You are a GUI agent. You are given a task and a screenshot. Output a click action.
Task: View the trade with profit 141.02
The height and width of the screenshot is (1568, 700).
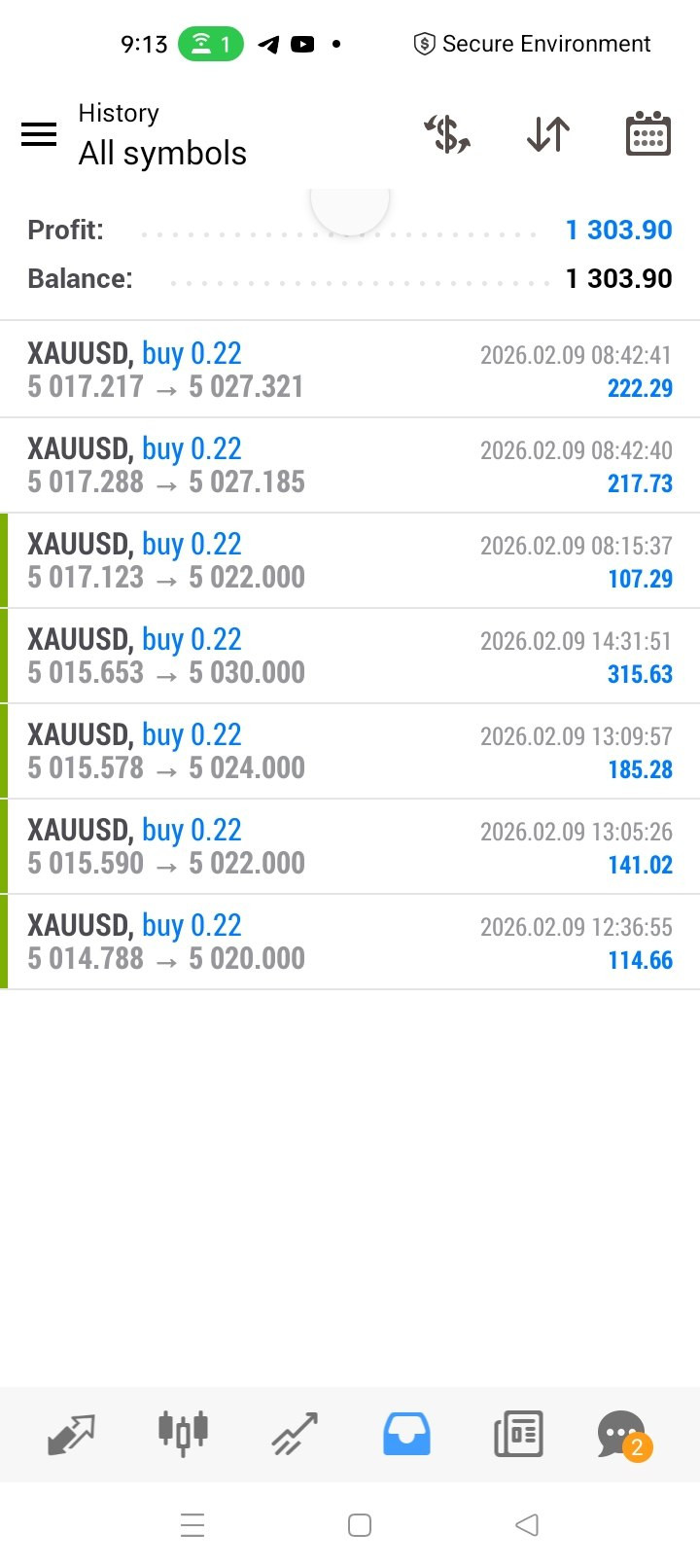pyautogui.click(x=350, y=846)
